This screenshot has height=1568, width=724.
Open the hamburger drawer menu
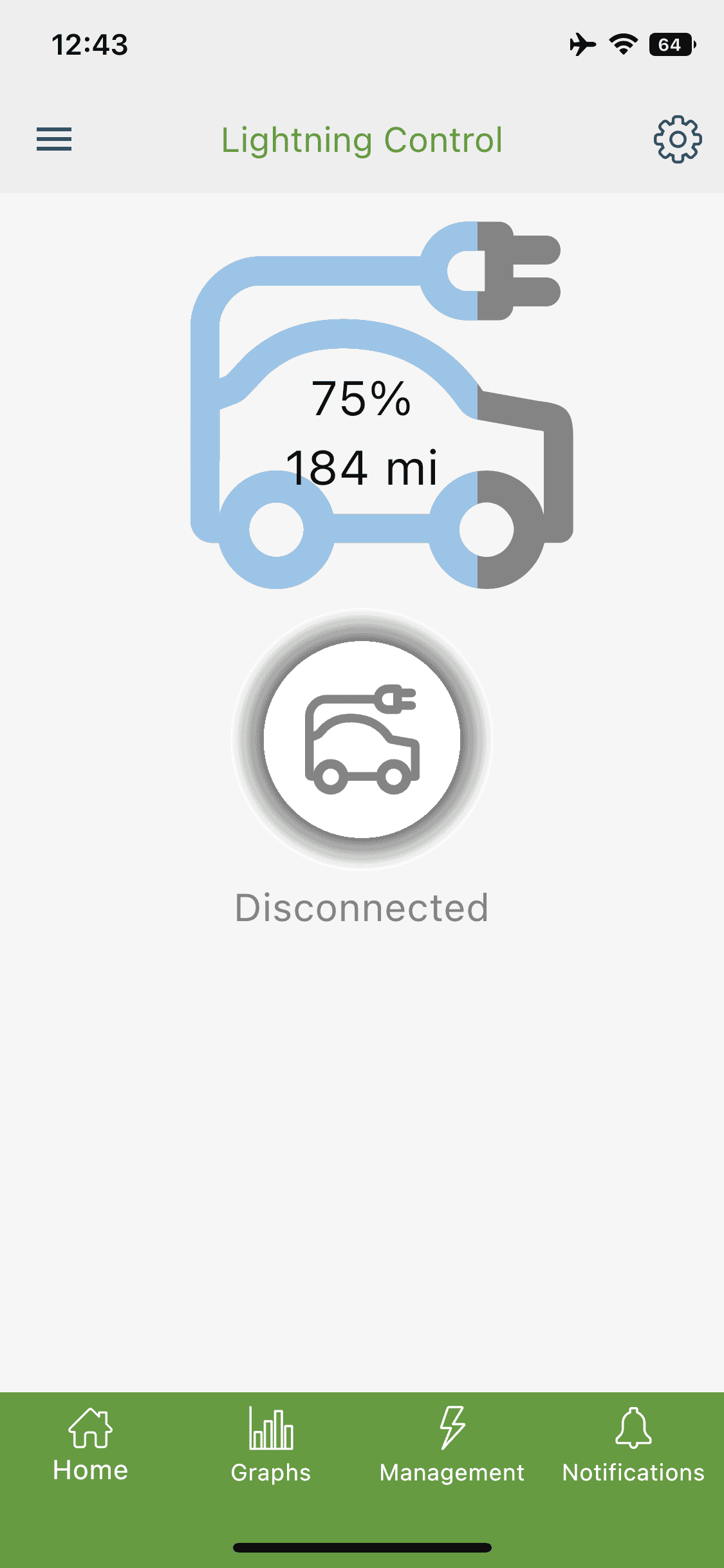[54, 139]
